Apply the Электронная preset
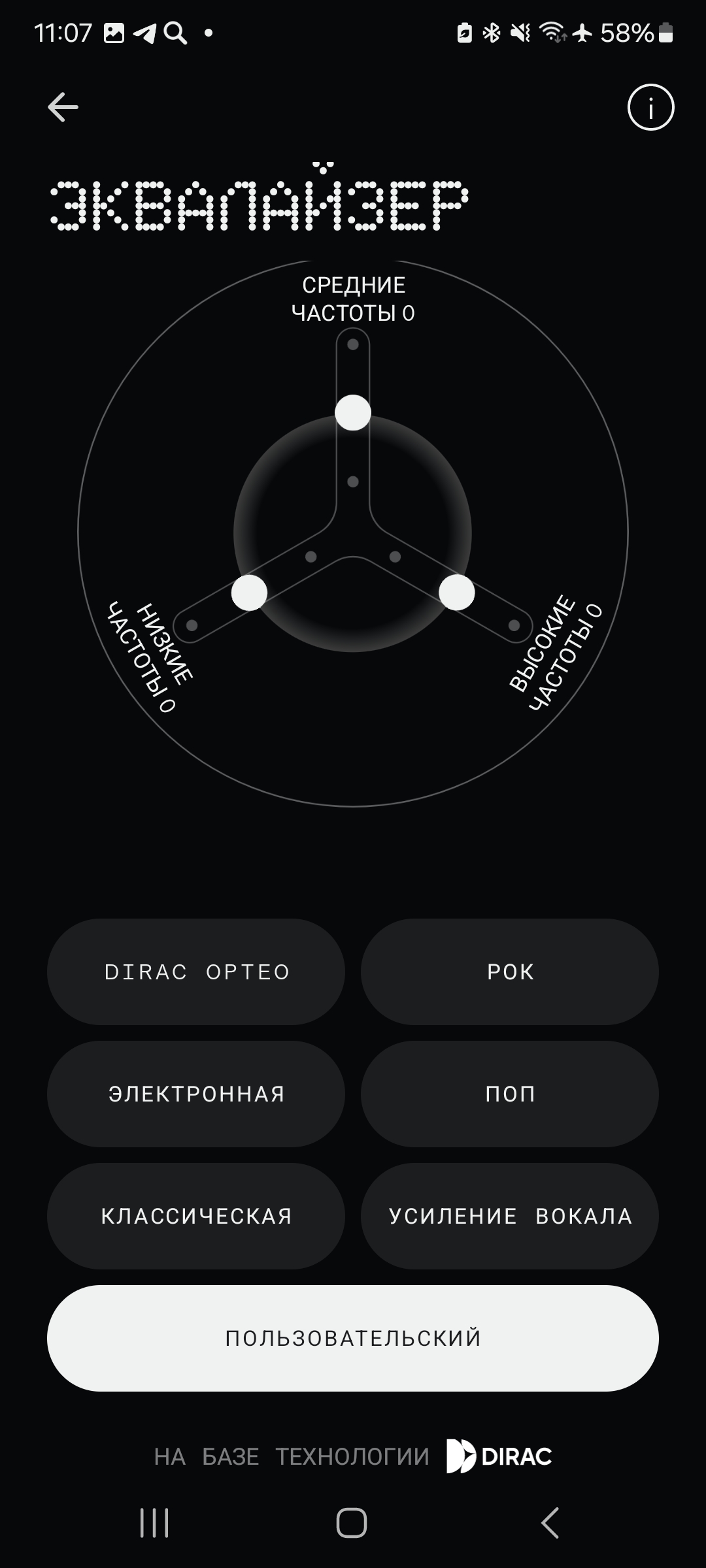 pyautogui.click(x=196, y=1094)
